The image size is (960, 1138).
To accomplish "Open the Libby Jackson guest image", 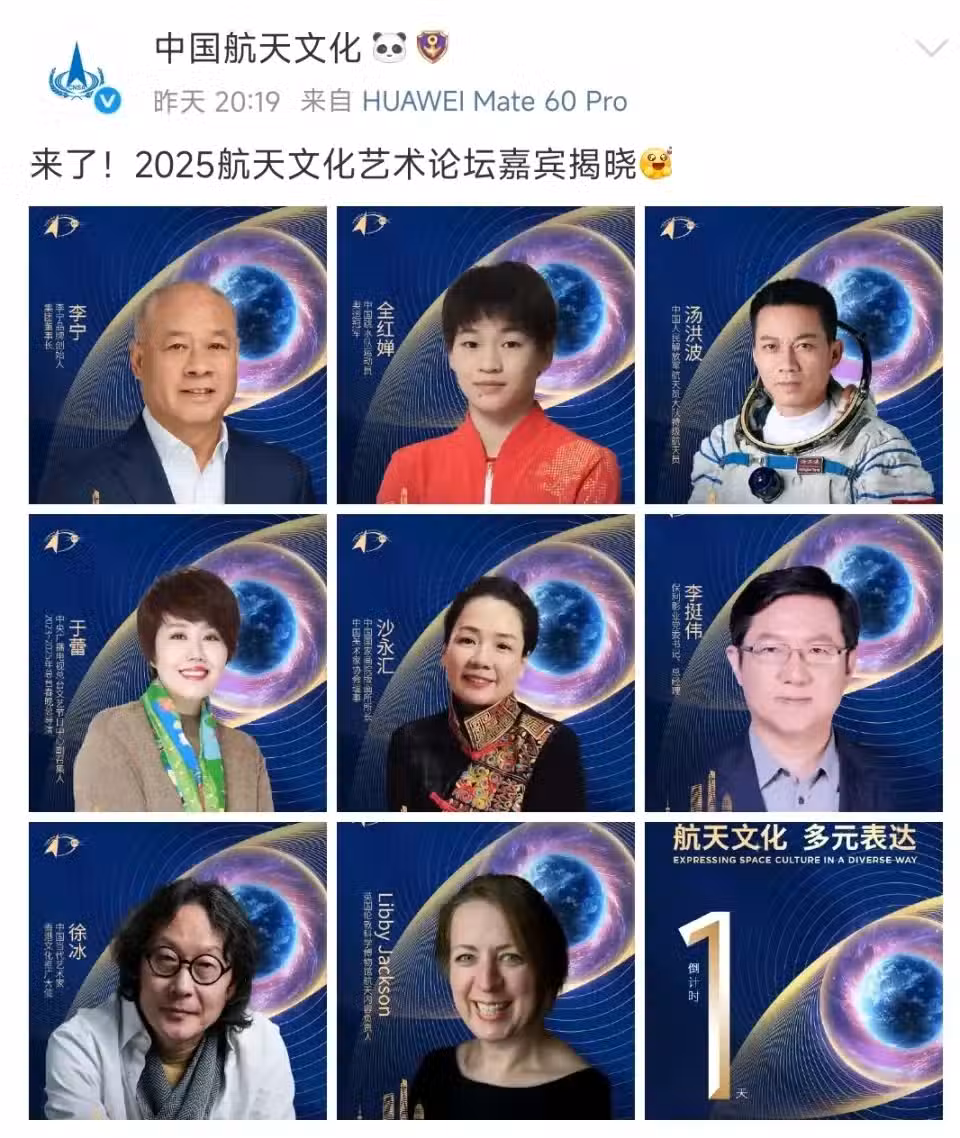I will (x=486, y=970).
